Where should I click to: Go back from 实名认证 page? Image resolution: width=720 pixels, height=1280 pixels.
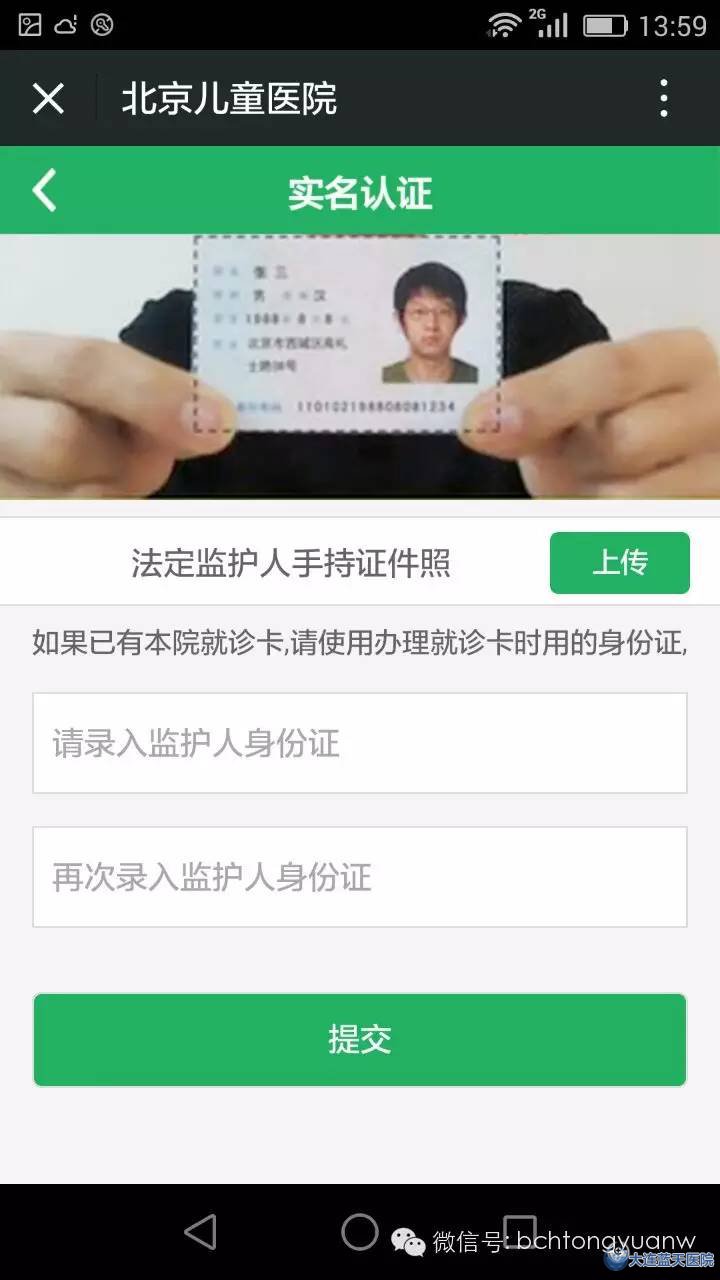pyautogui.click(x=45, y=191)
